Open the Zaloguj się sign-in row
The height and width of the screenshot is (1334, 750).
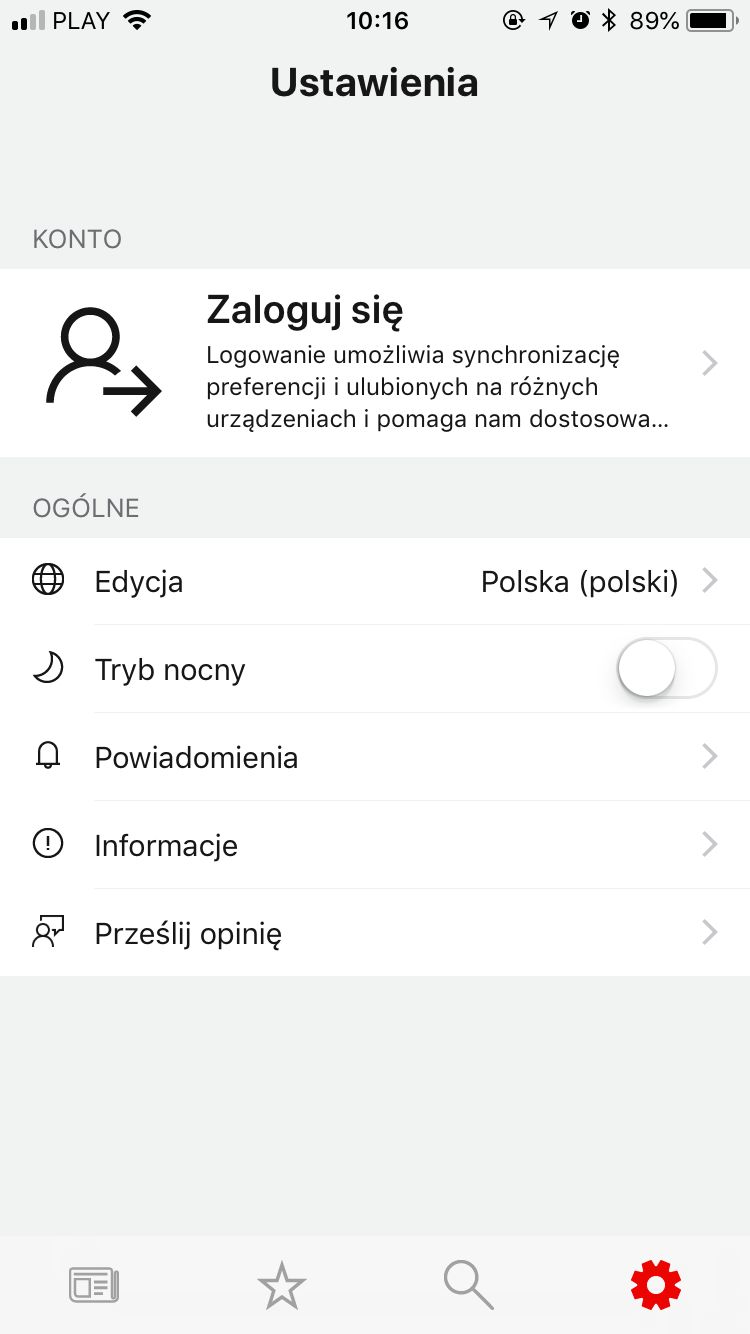[375, 363]
